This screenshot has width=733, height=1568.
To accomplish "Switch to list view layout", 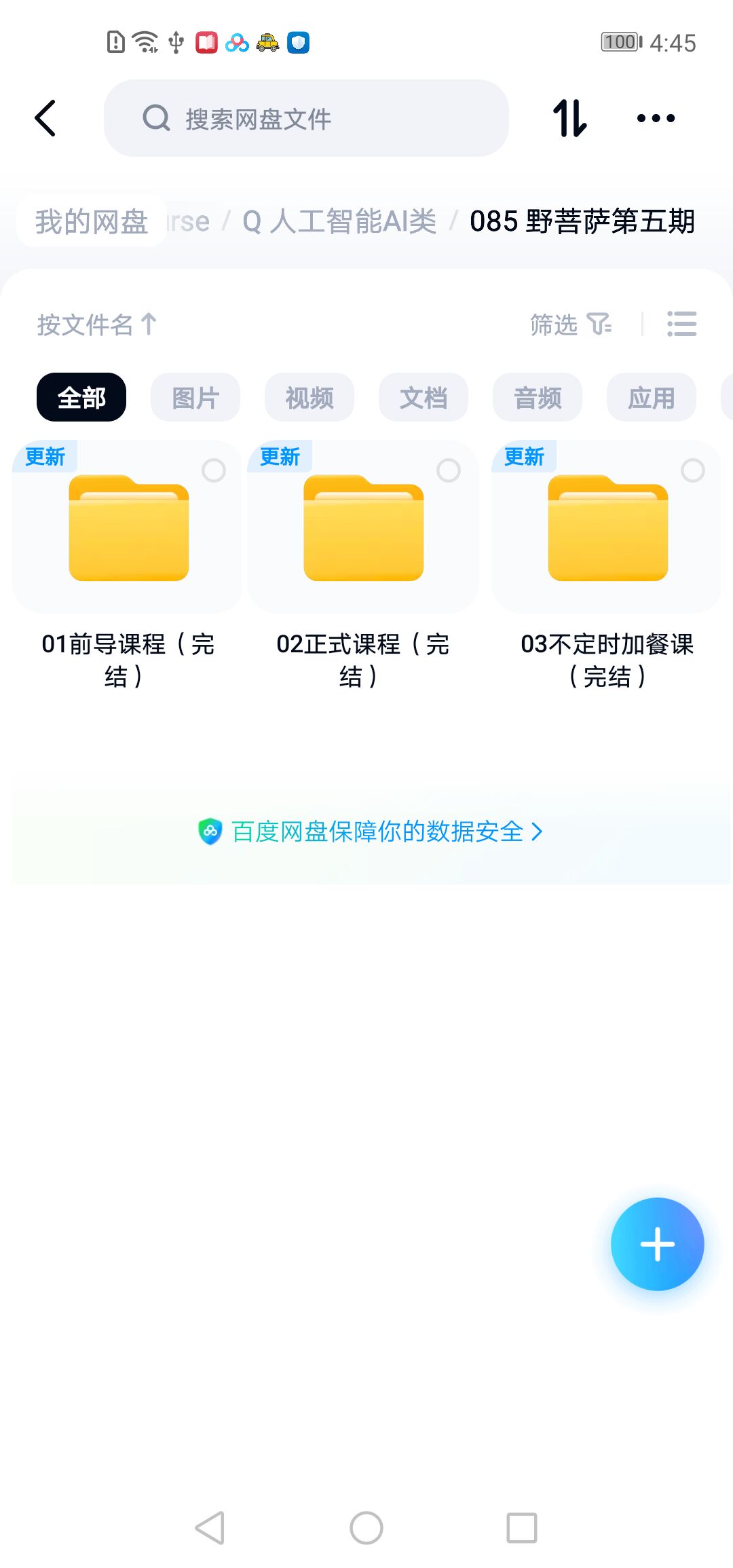I will (681, 324).
